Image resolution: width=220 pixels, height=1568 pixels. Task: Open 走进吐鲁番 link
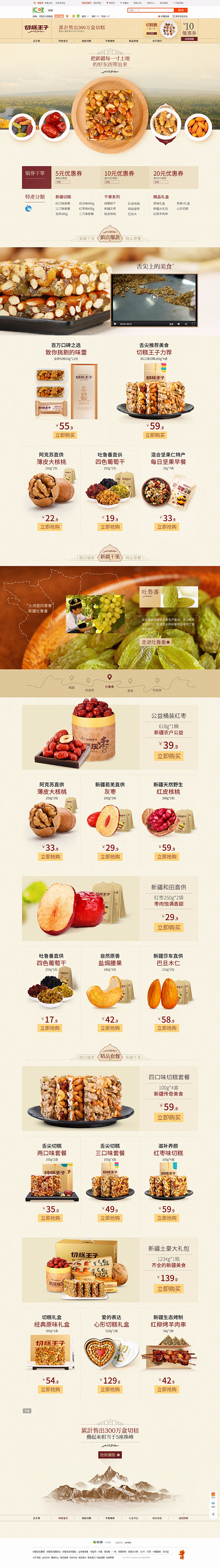(155, 642)
